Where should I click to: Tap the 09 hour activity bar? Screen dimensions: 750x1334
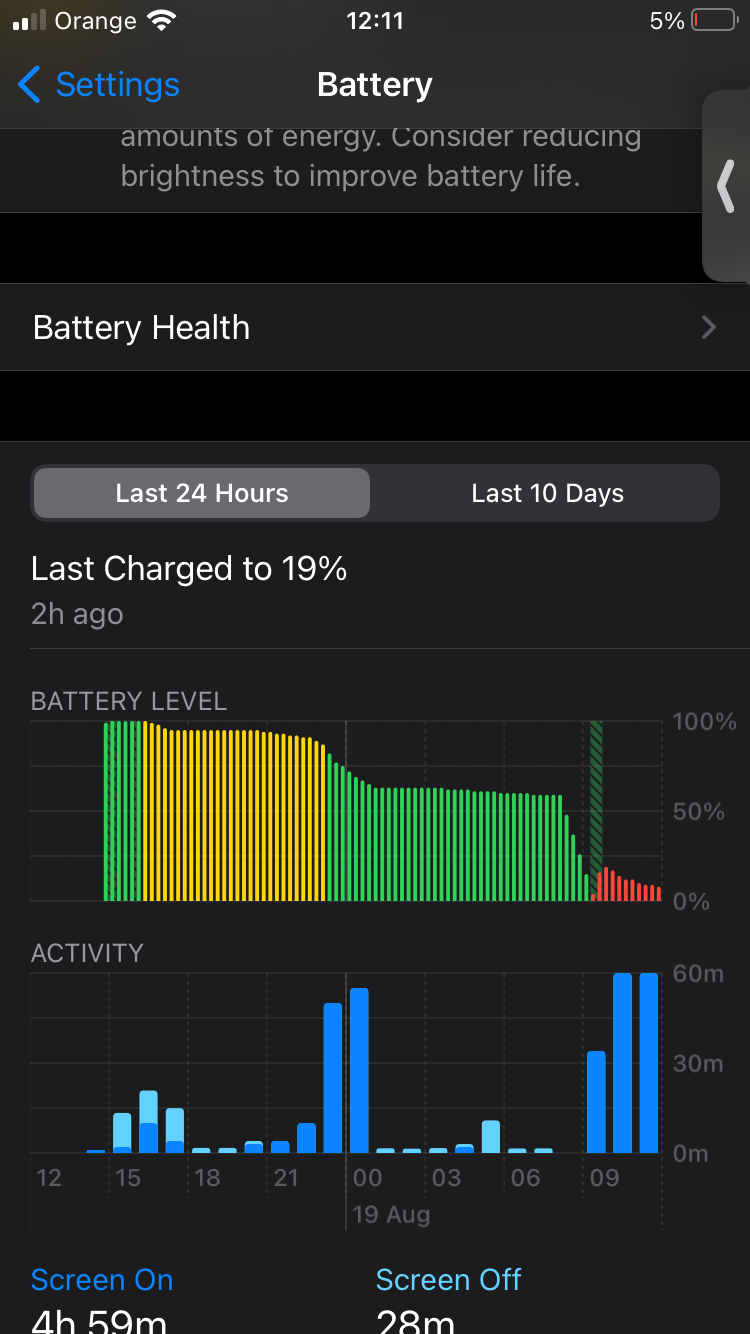(x=596, y=1102)
